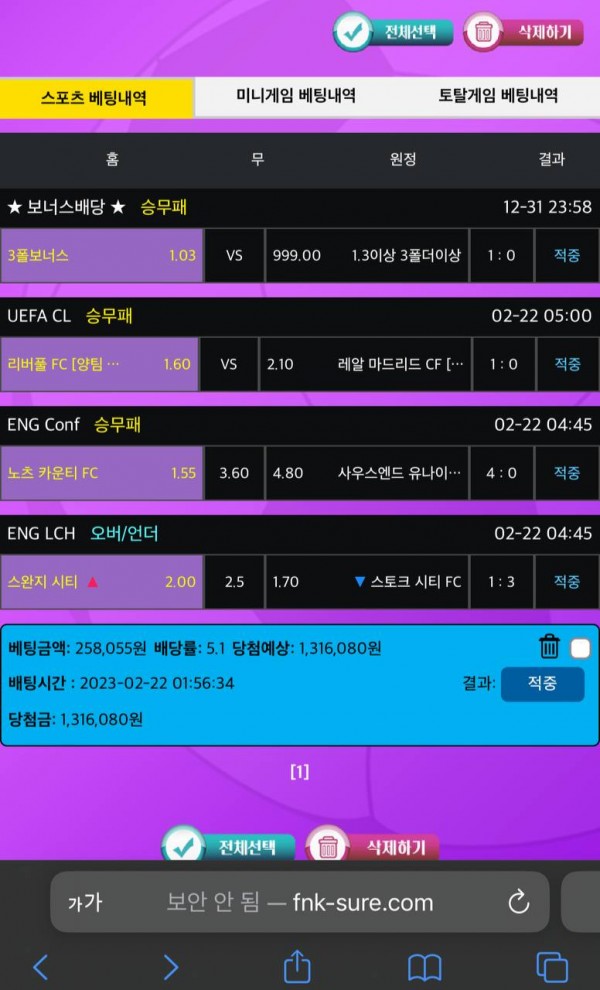Delete this bet using the trash icon
Image resolution: width=600 pixels, height=990 pixels.
[549, 647]
